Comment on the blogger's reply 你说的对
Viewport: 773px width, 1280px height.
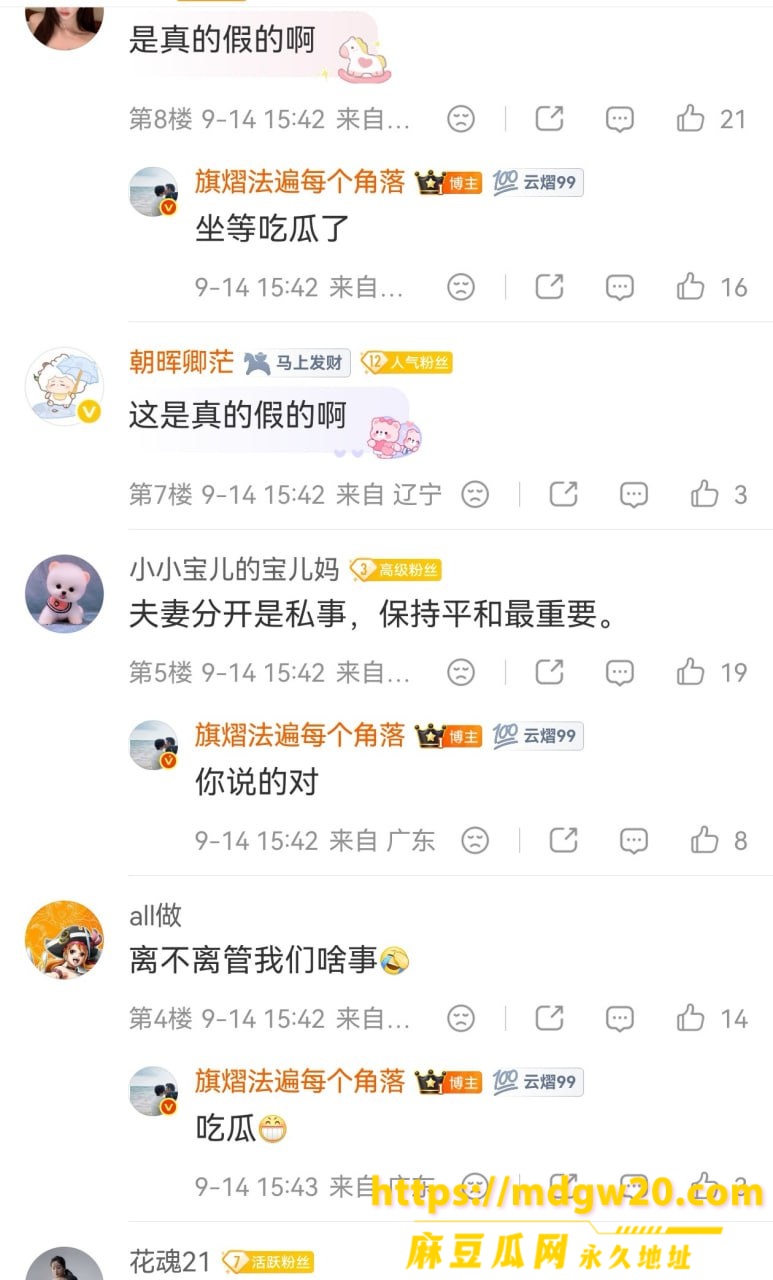tap(634, 840)
